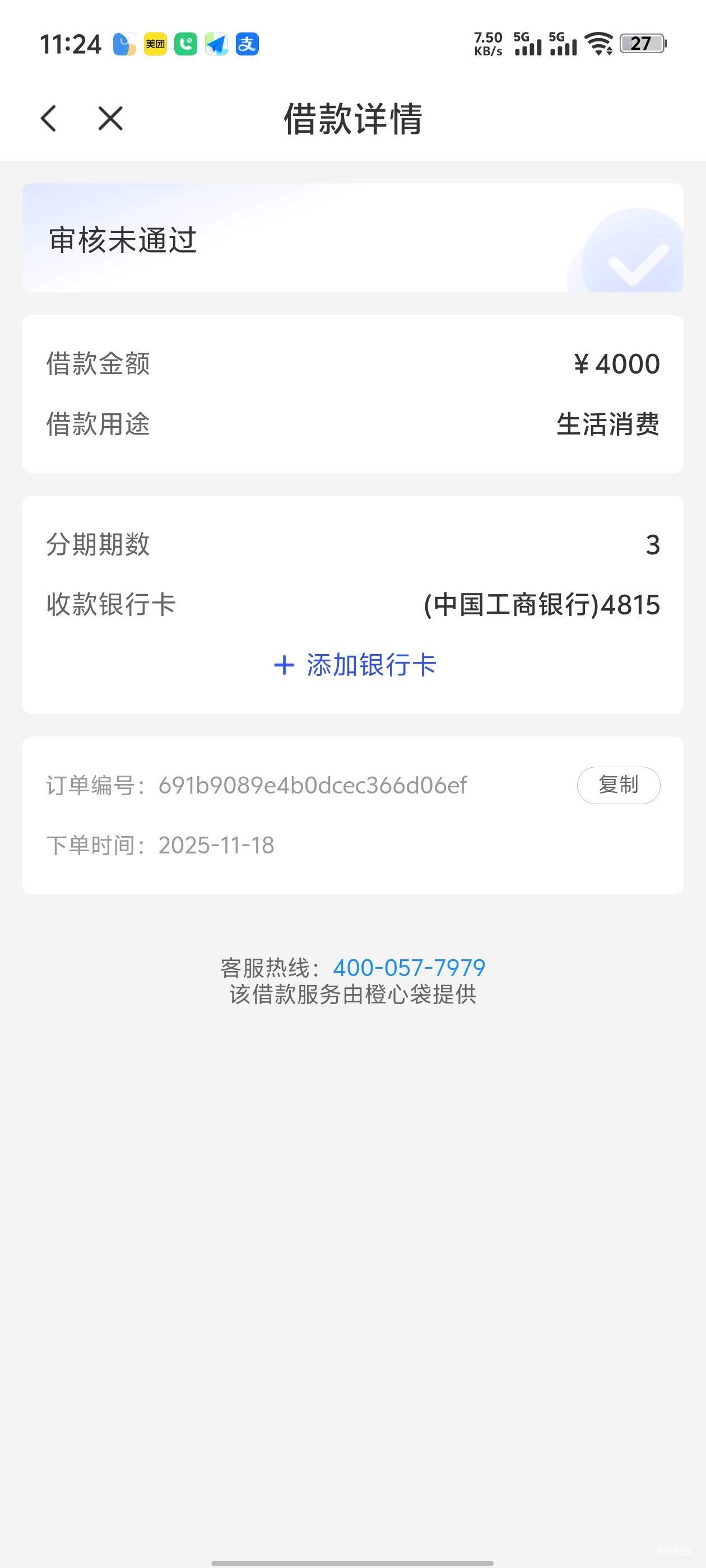Go back using the arrow icon
Viewport: 706px width, 1568px height.
click(49, 118)
